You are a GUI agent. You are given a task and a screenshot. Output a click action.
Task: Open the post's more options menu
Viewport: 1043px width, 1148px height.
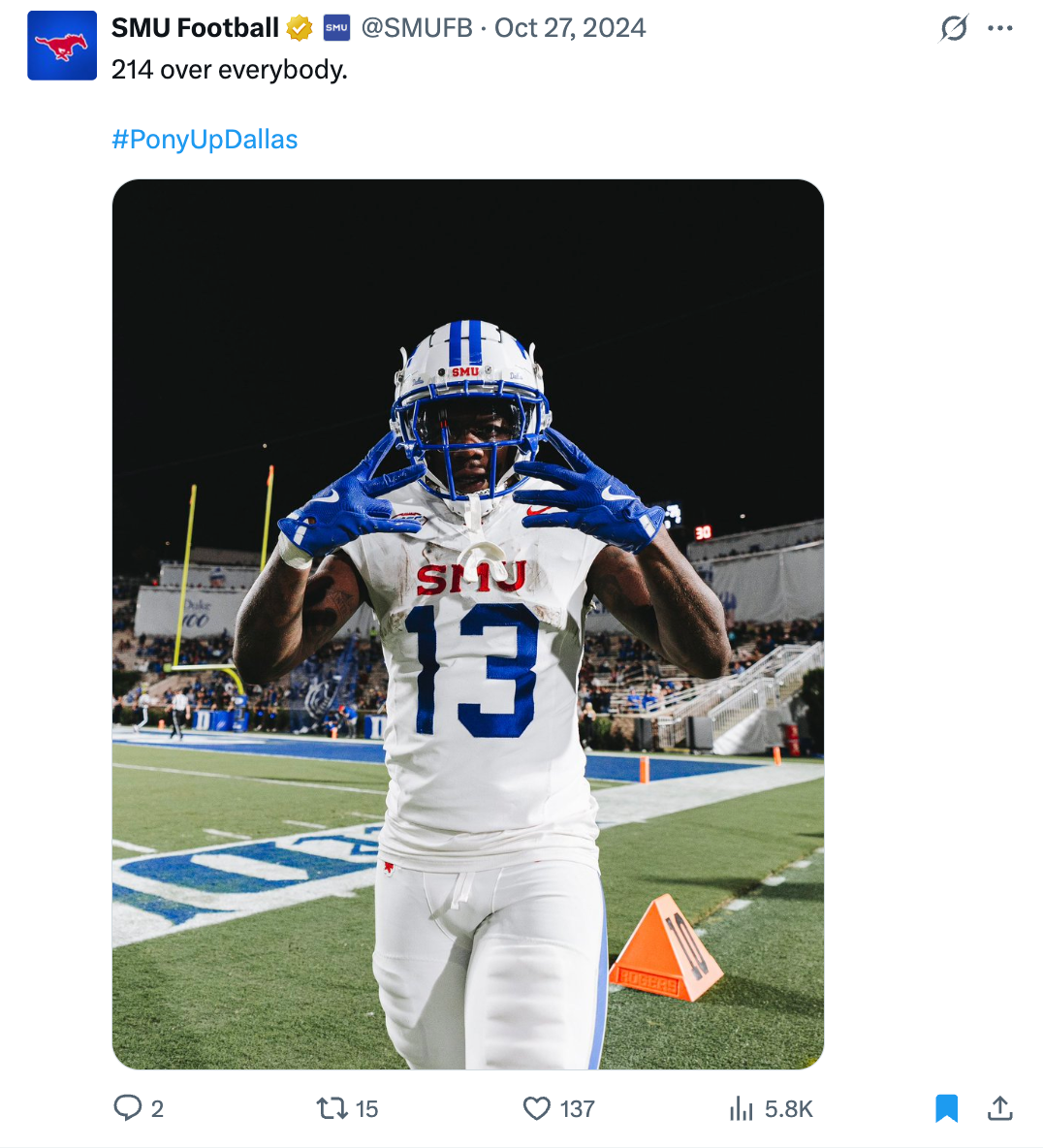(999, 29)
